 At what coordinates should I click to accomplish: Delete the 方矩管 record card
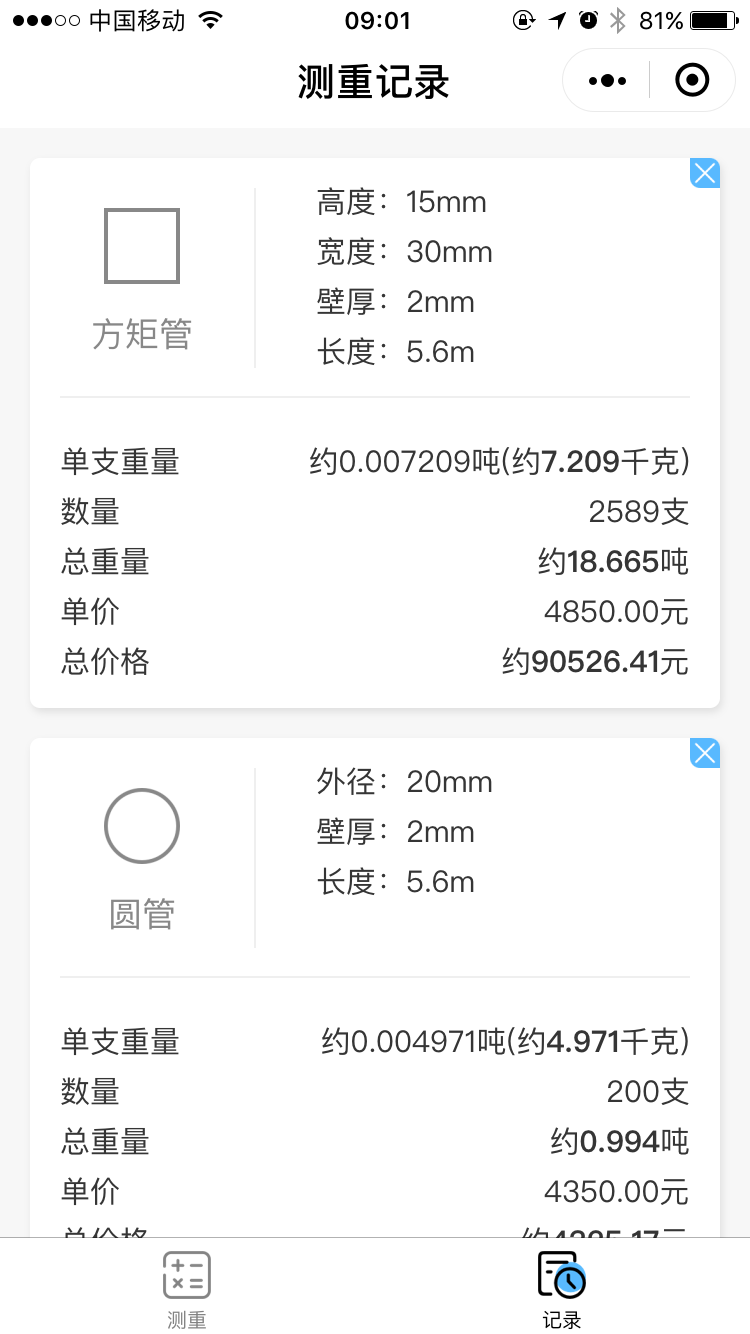705,173
